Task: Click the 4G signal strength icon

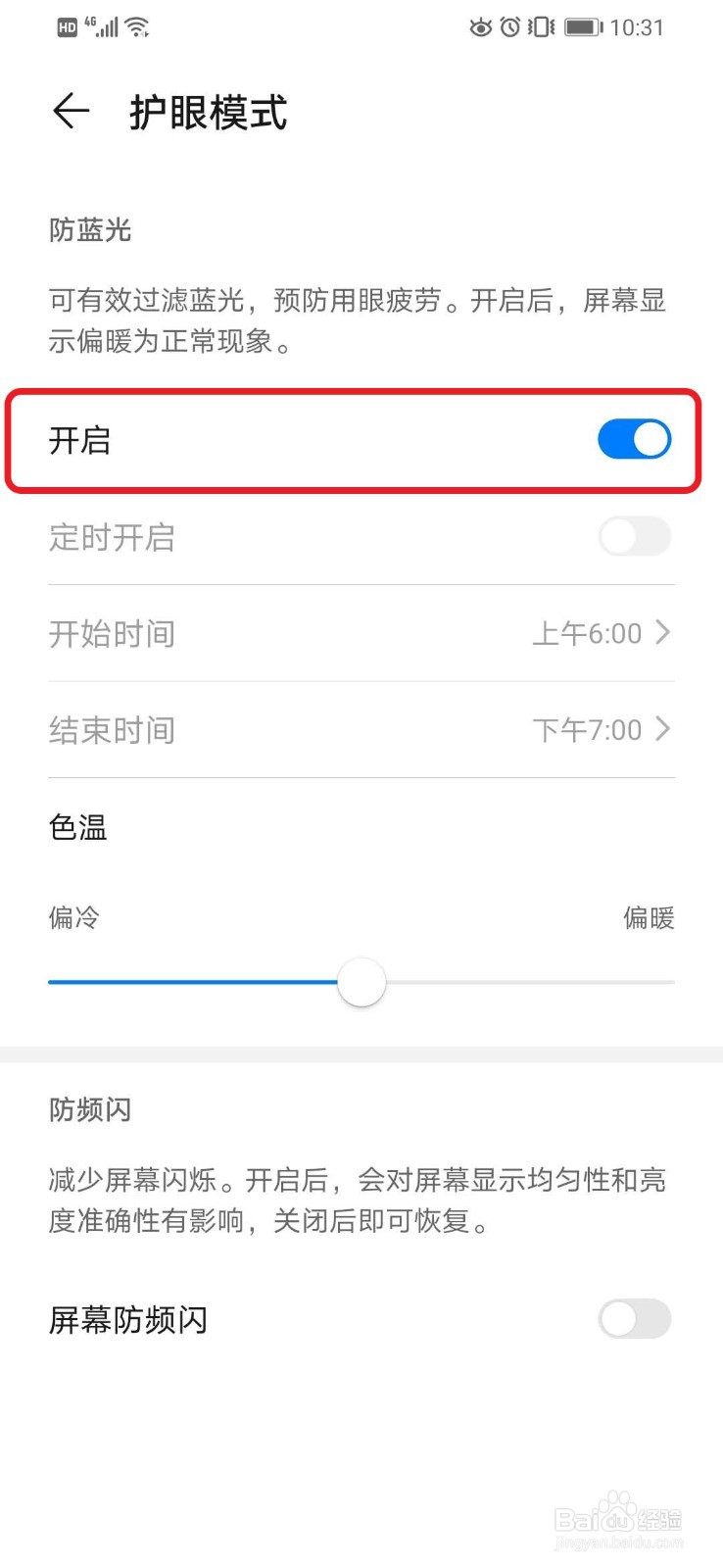Action: click(x=105, y=26)
